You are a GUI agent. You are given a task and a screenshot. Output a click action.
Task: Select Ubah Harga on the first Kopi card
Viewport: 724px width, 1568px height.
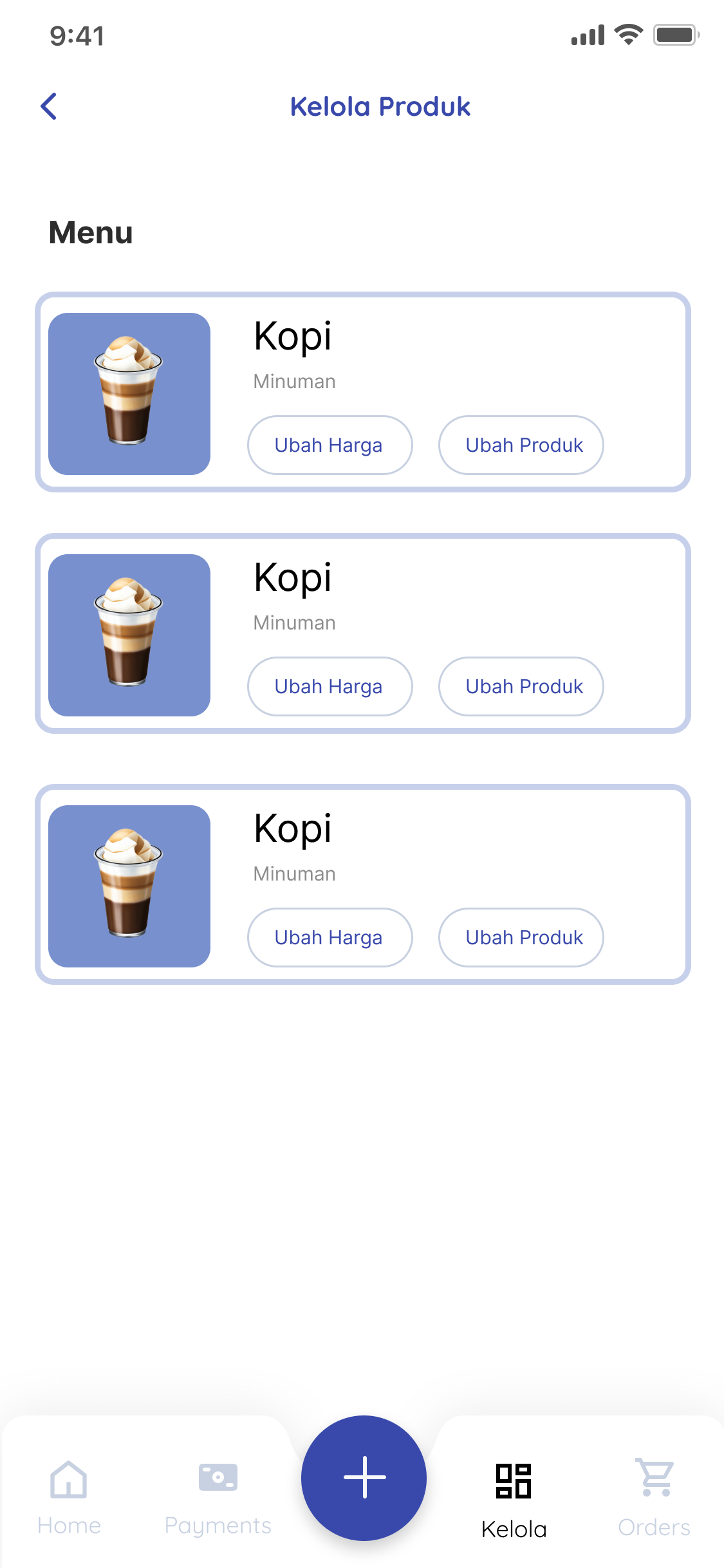(330, 445)
